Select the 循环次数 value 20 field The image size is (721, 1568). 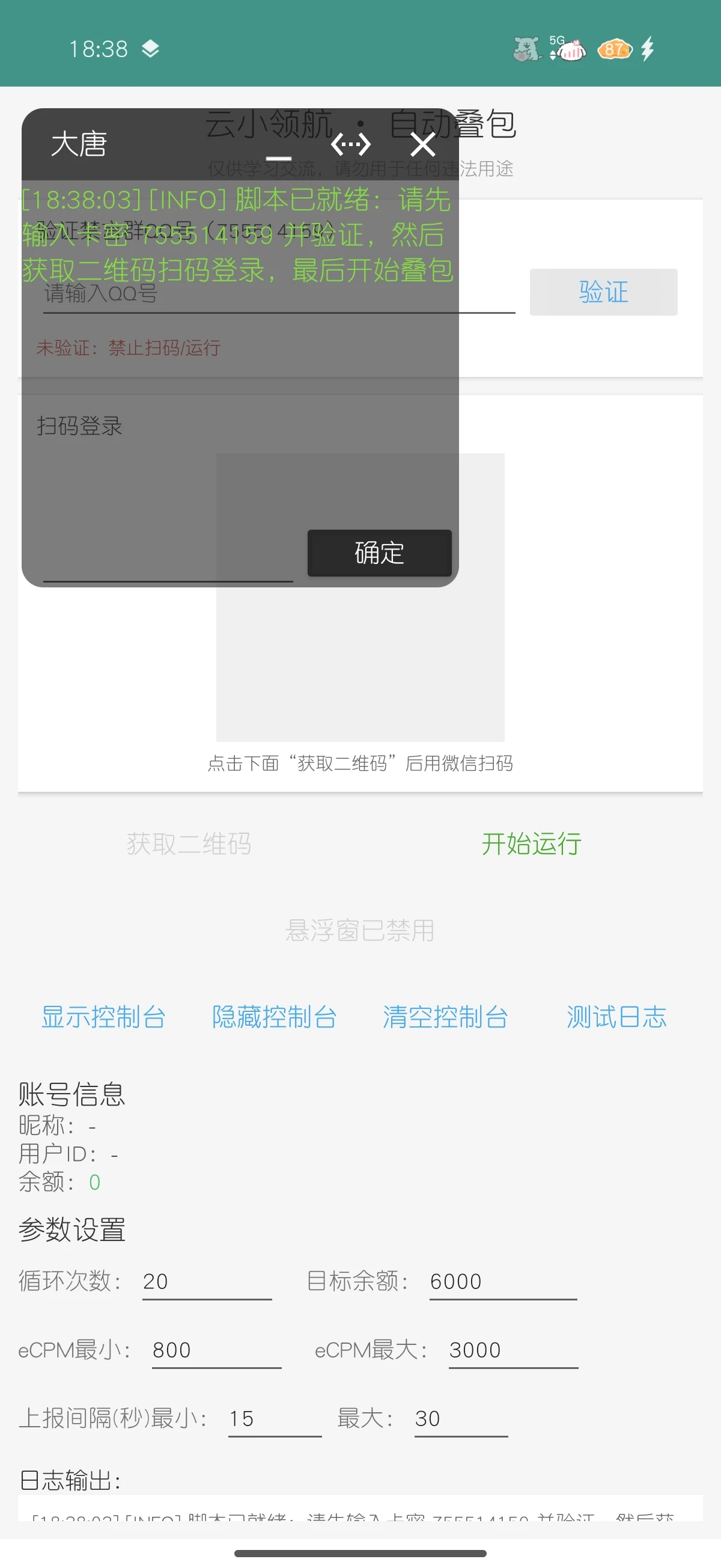tap(207, 1281)
